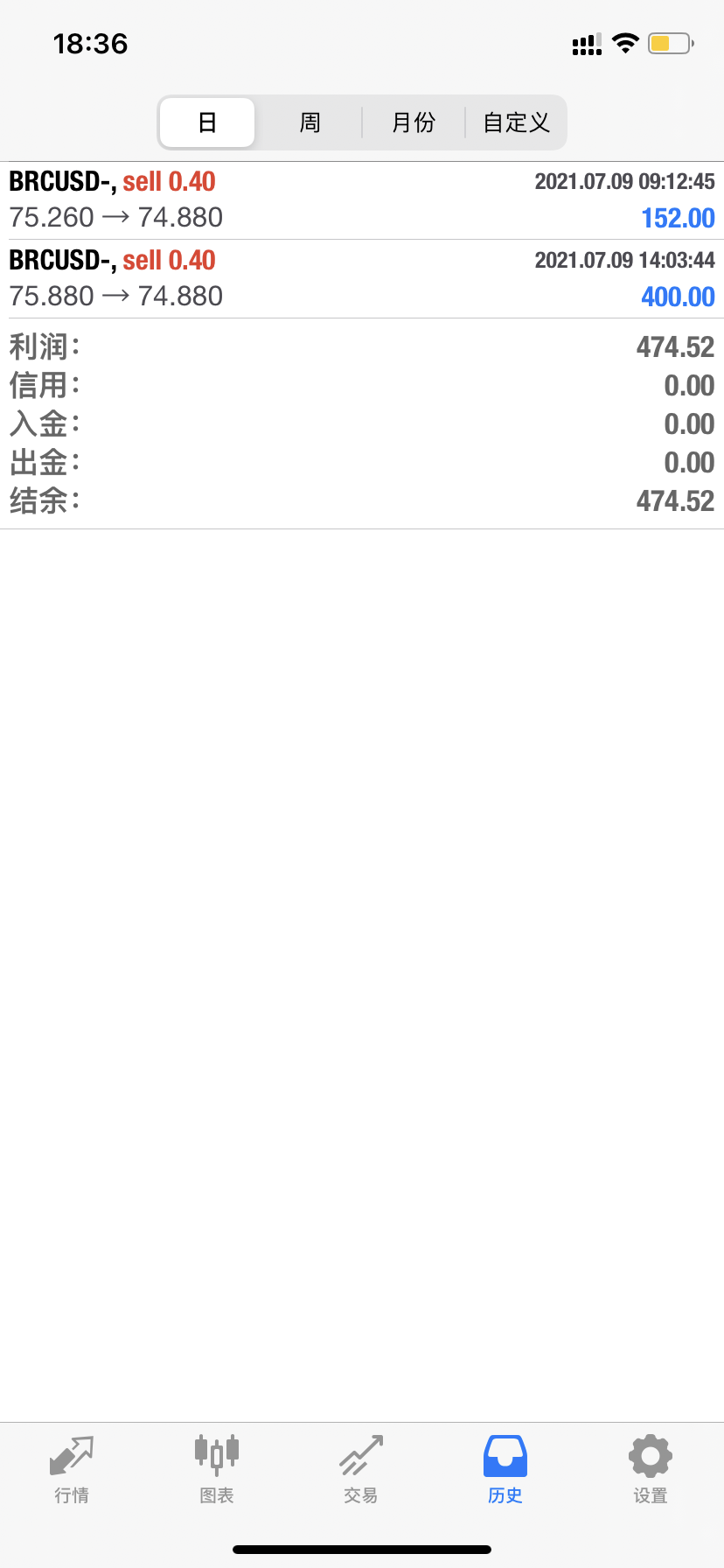Tap the 利润 total profit row
Image resolution: width=724 pixels, height=1568 pixels.
(362, 346)
